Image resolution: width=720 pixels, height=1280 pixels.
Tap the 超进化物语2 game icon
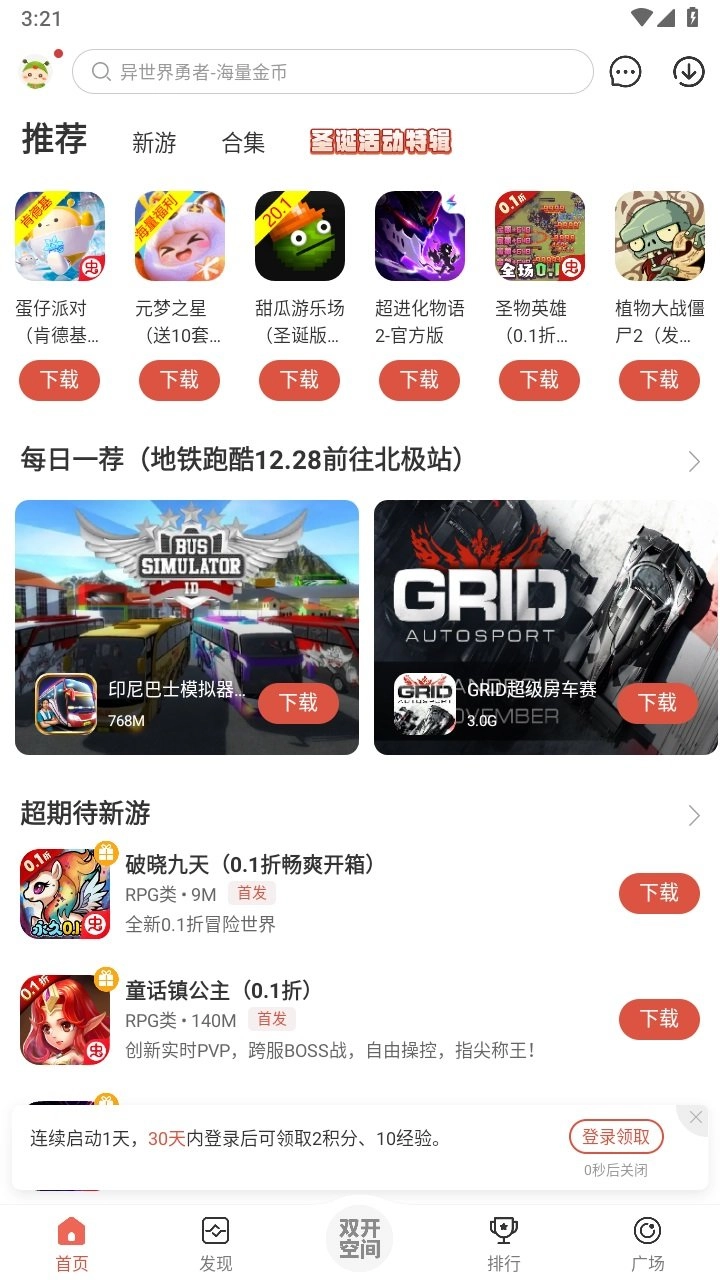point(419,235)
